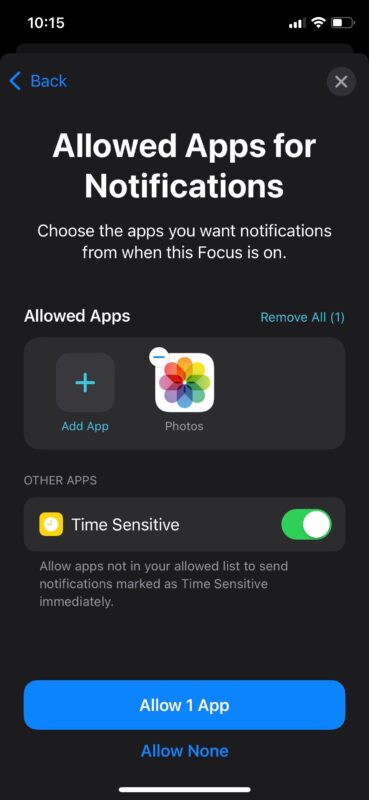Choose Allow None instead
Screen dimensions: 369x800
pos(185,751)
